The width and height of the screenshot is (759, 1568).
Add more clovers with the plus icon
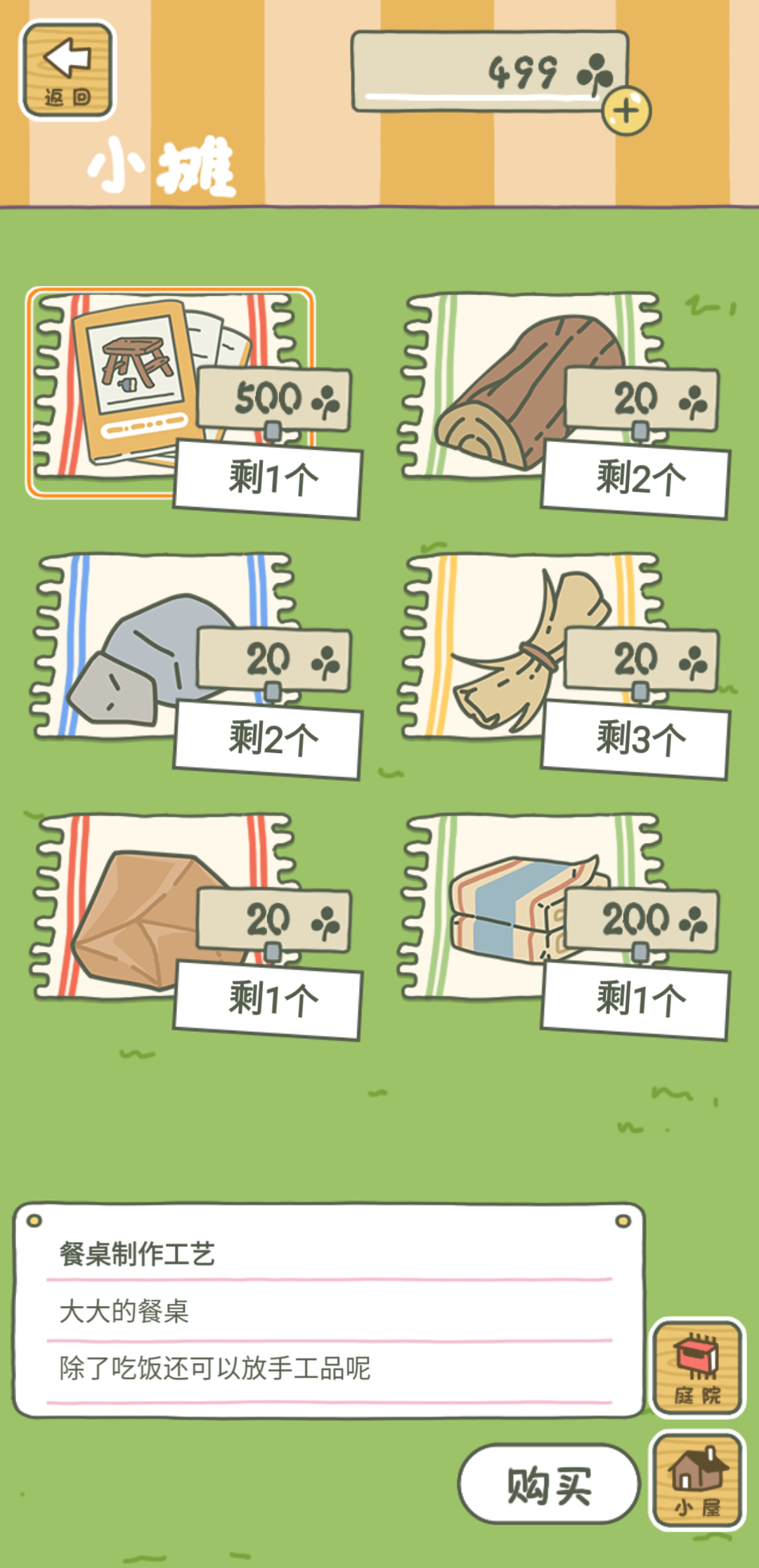click(x=625, y=111)
